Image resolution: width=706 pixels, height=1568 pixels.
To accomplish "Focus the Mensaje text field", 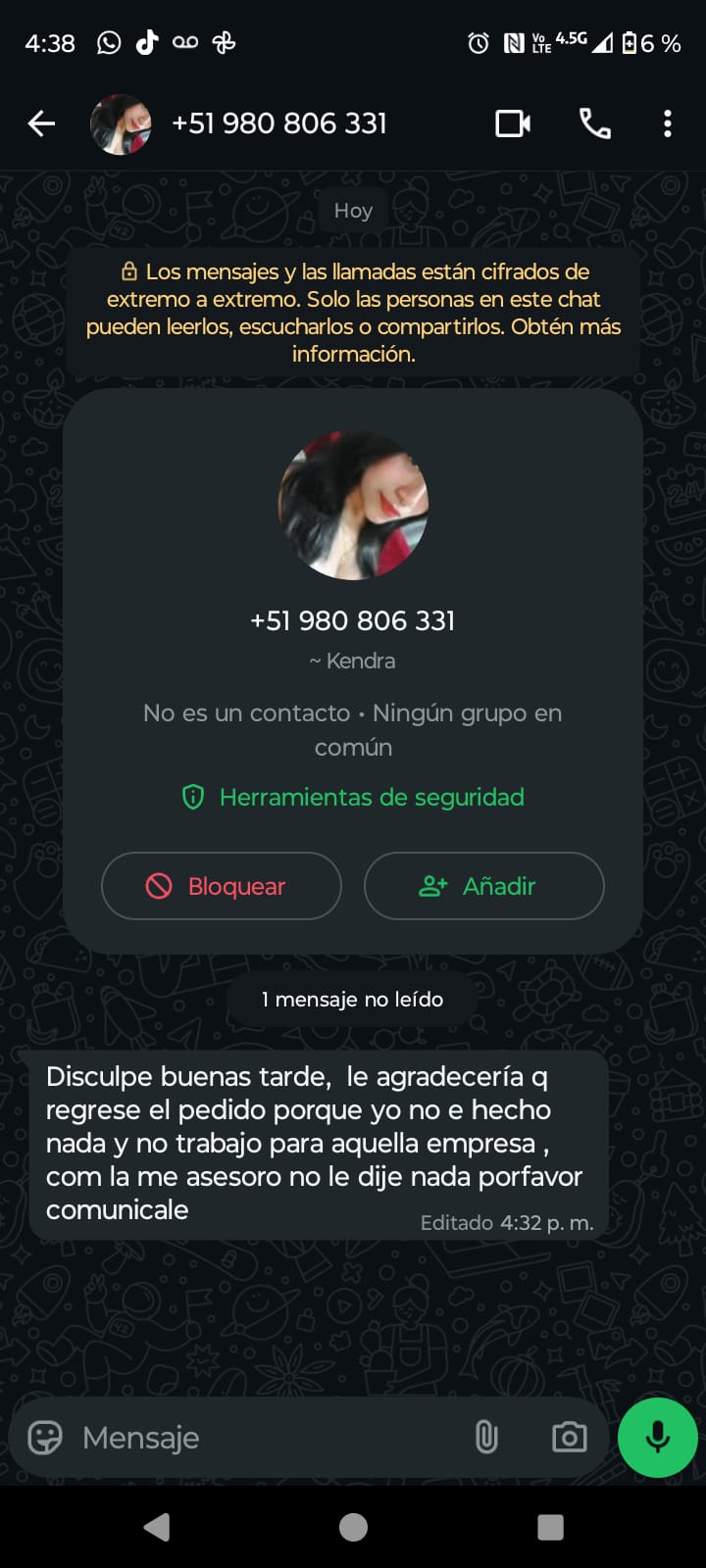I will (x=265, y=1438).
